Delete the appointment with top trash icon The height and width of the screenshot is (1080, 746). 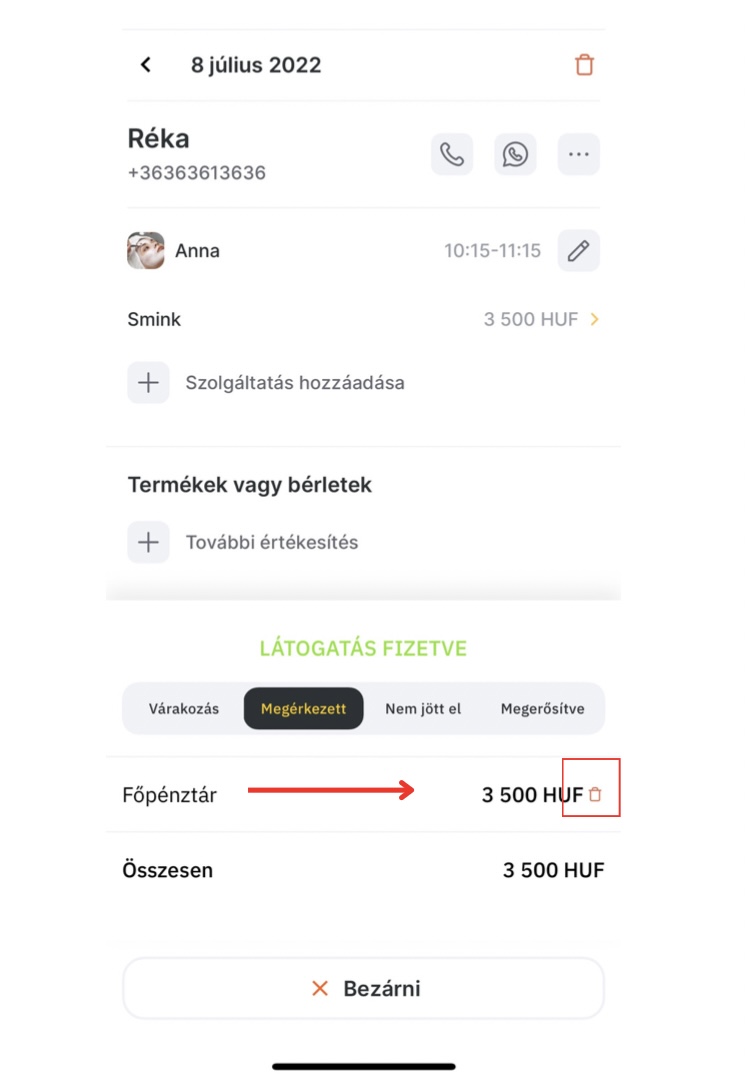pyautogui.click(x=584, y=65)
